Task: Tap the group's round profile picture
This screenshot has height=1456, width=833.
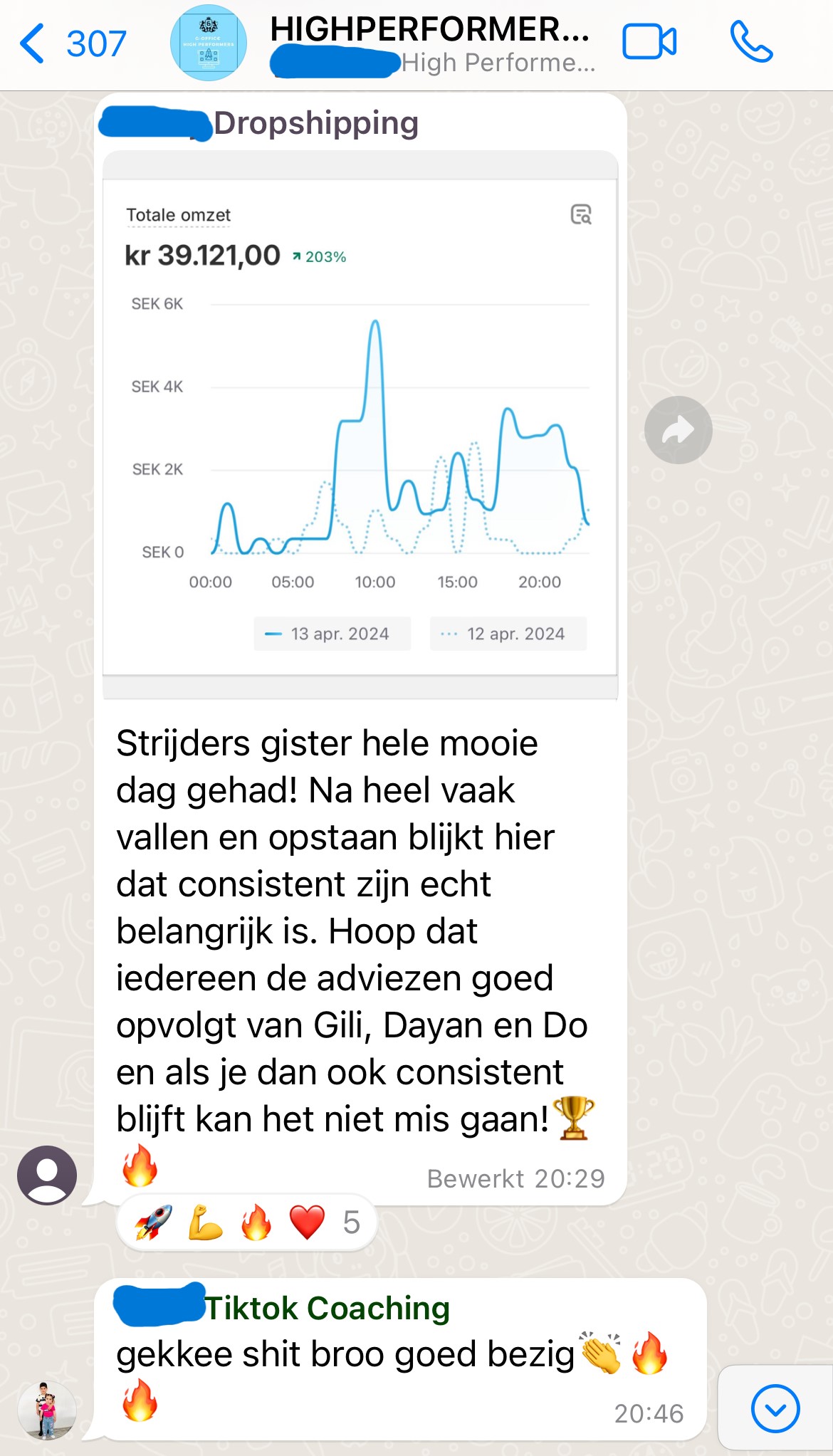Action: 209,43
